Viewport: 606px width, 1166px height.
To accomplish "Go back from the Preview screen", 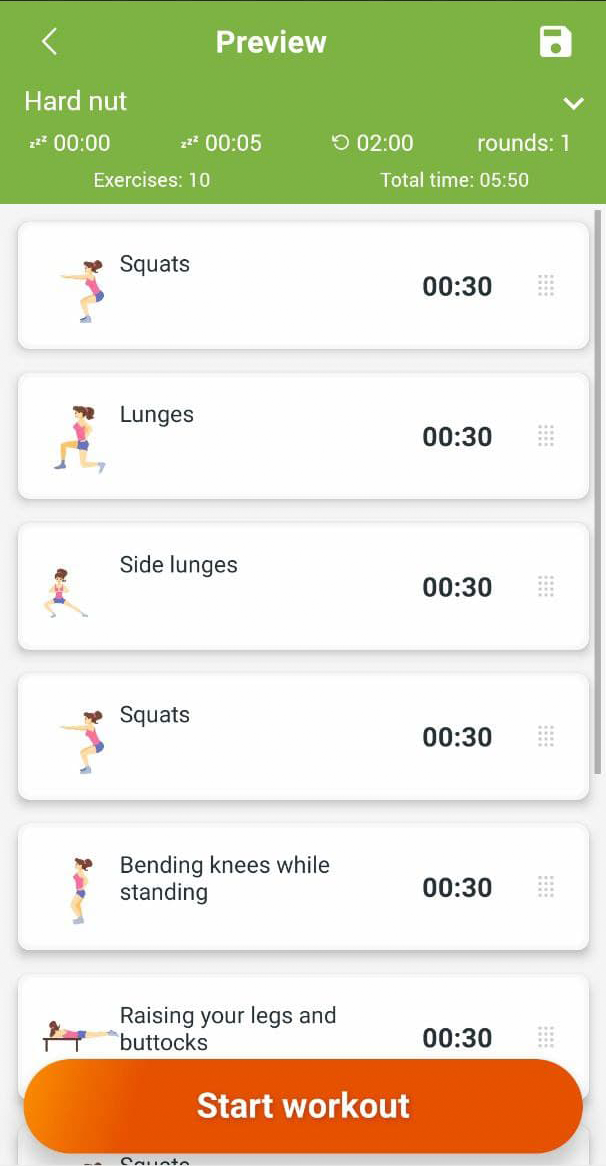I will point(49,42).
